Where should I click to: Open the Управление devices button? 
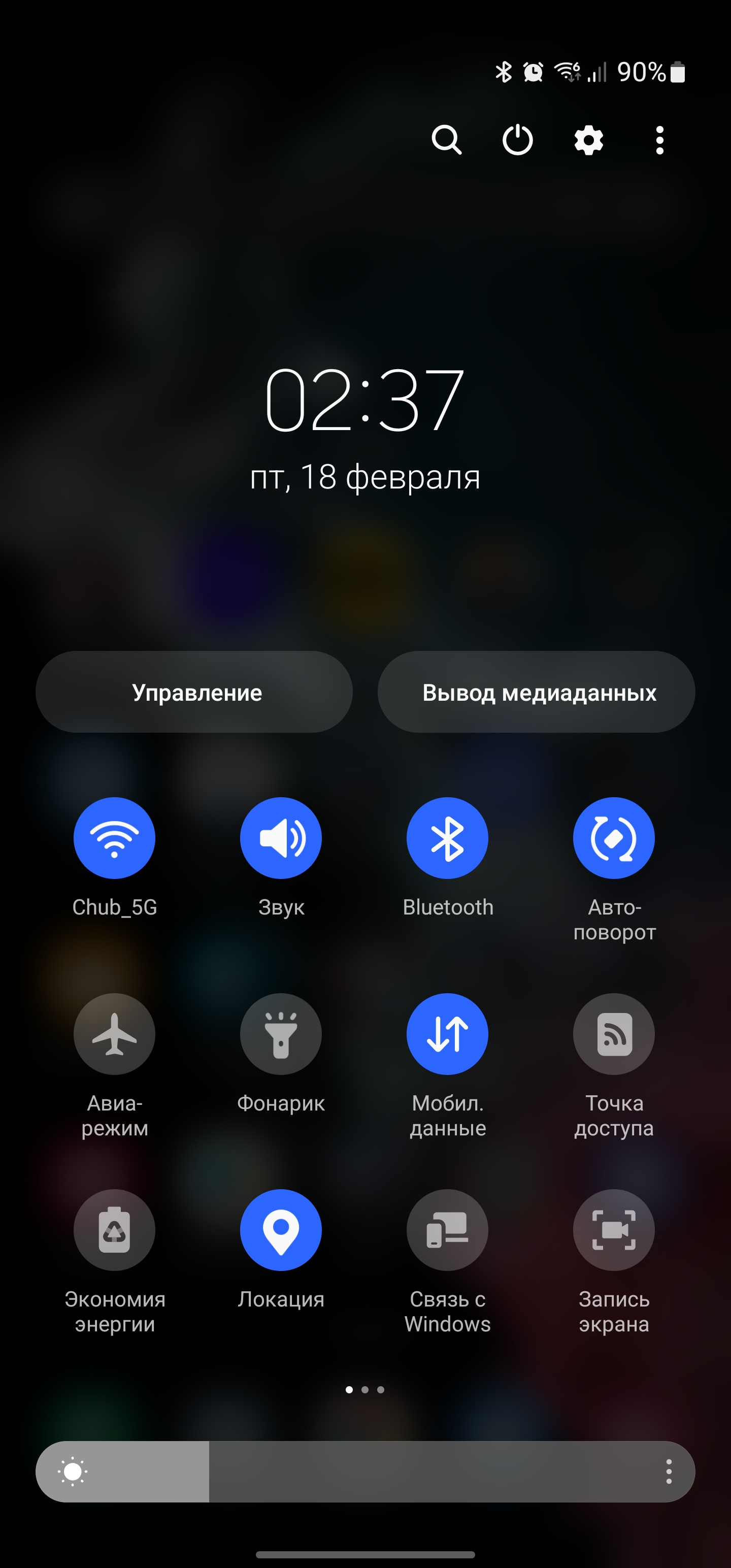194,692
